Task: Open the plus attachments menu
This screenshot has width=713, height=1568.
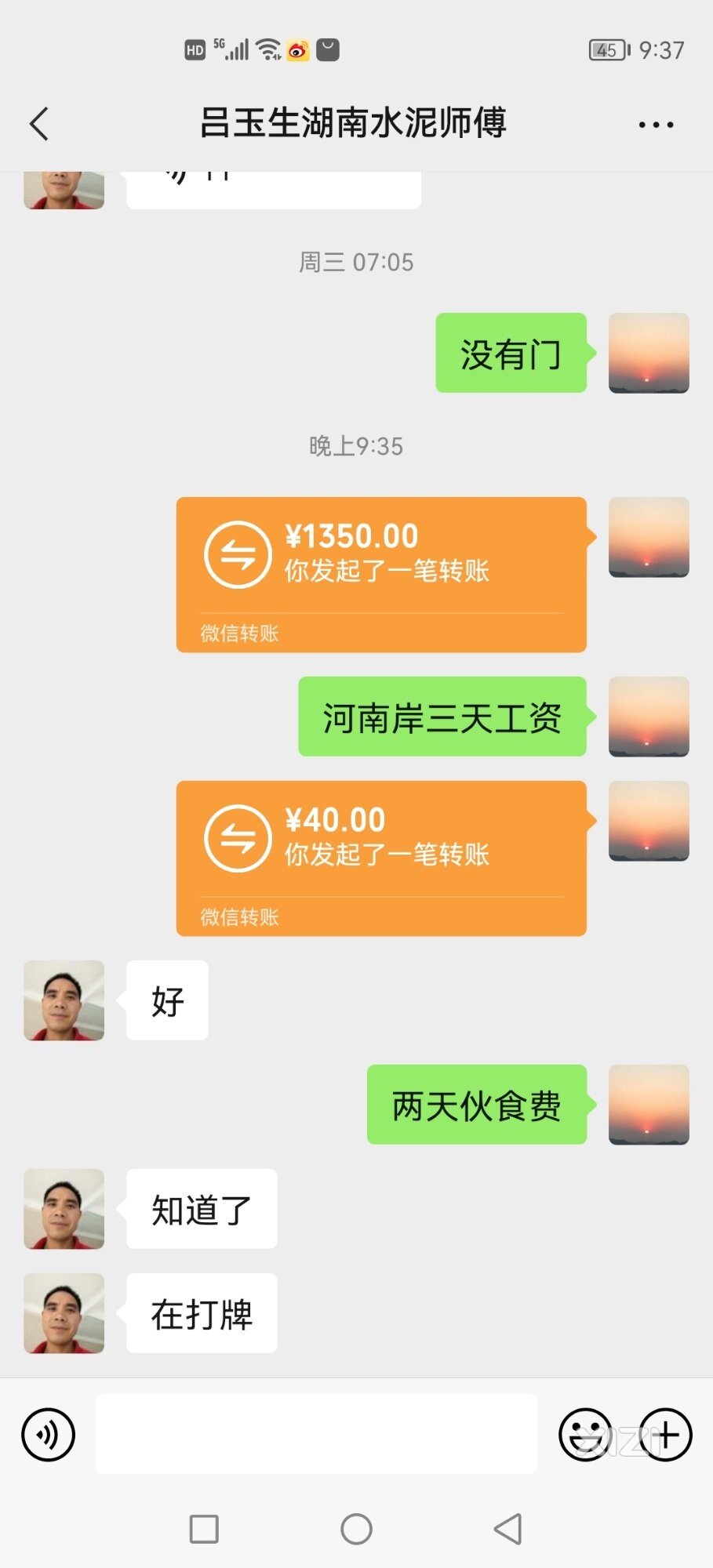Action: click(x=665, y=1435)
